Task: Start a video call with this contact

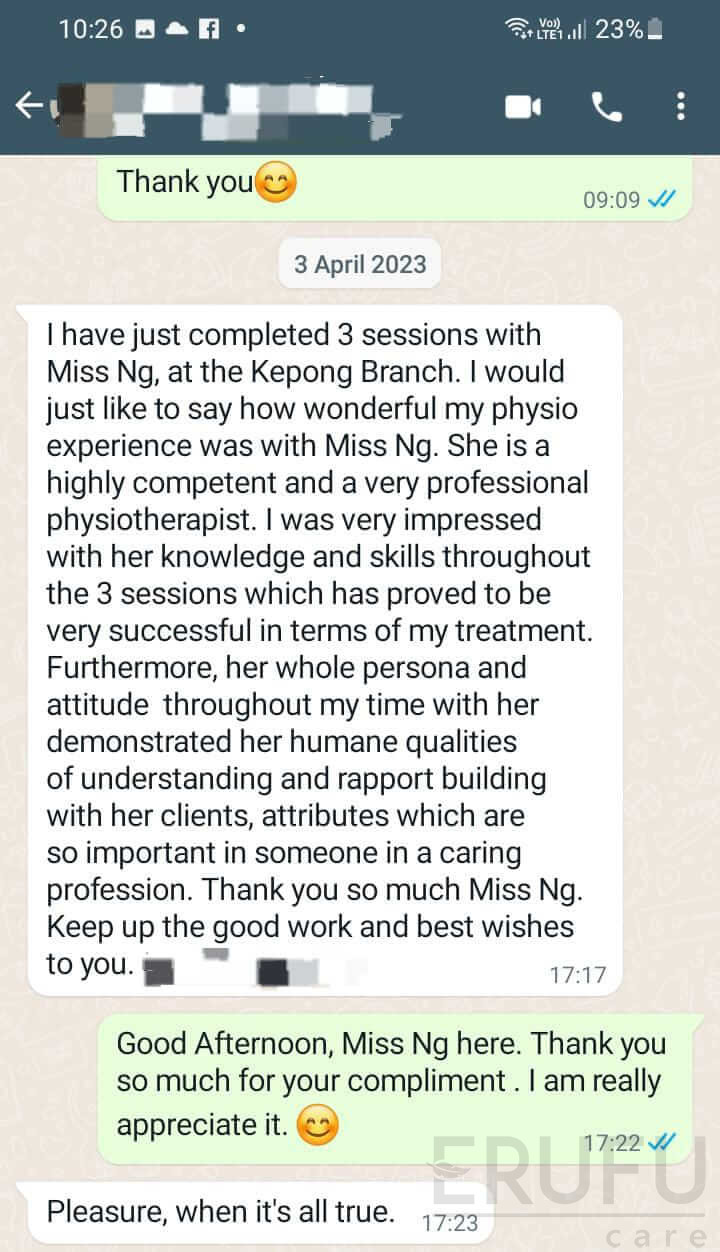Action: pyautogui.click(x=522, y=106)
